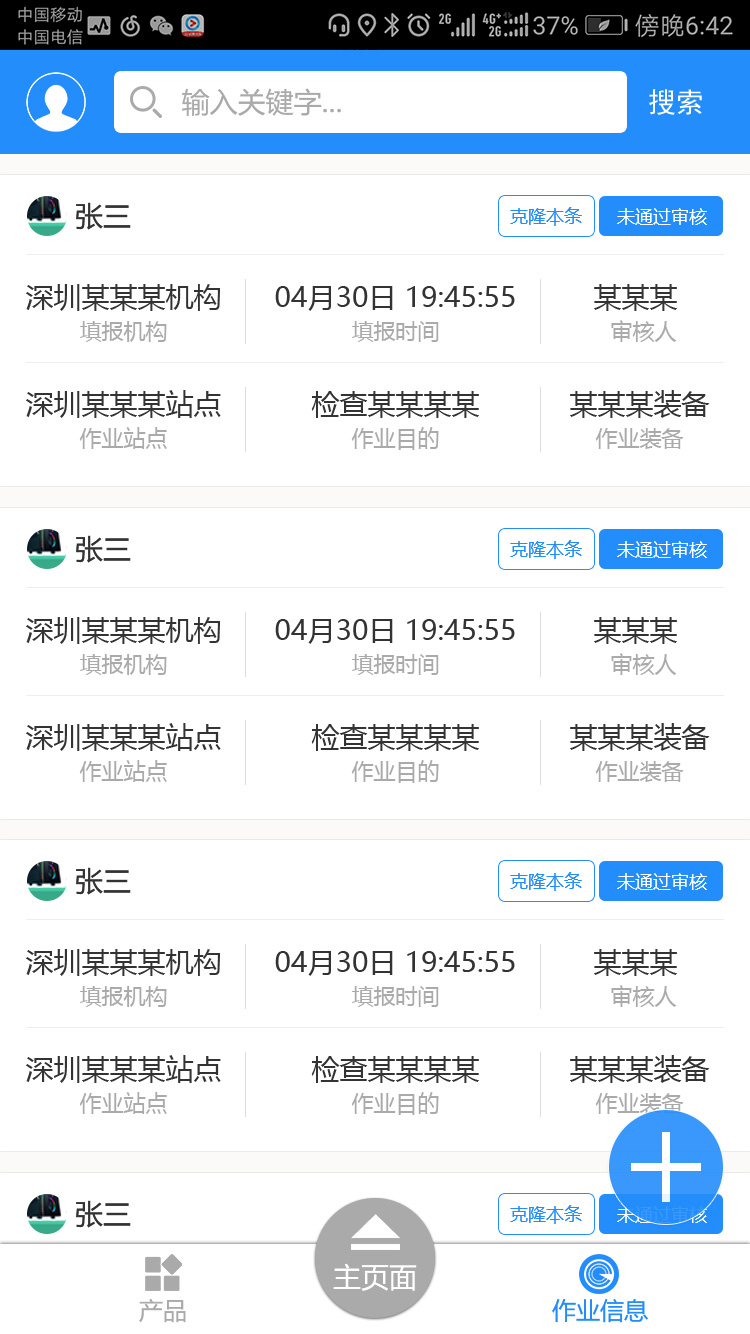750x1334 pixels.
Task: Tap the blue plus floating action button
Action: [665, 1166]
